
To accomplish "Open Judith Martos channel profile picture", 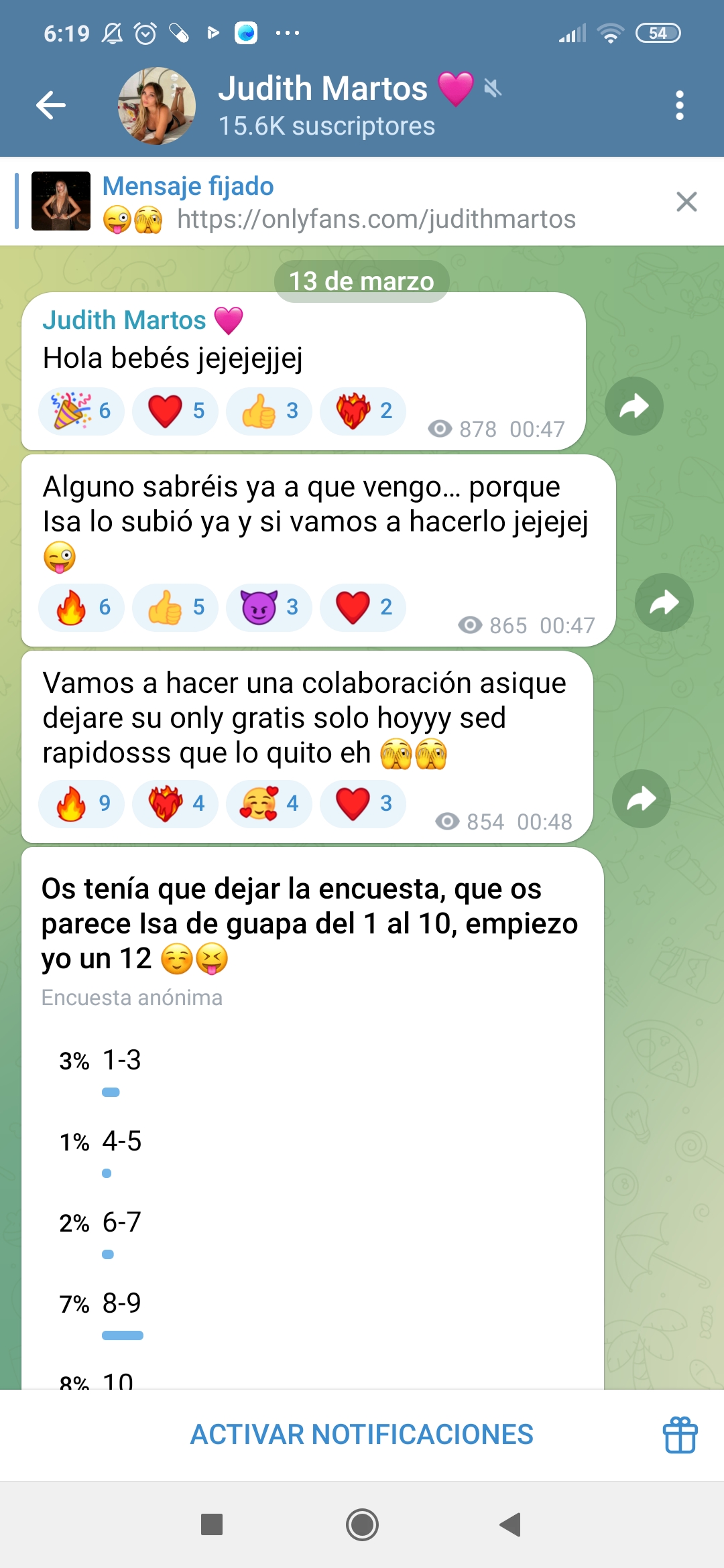I will coord(157,105).
